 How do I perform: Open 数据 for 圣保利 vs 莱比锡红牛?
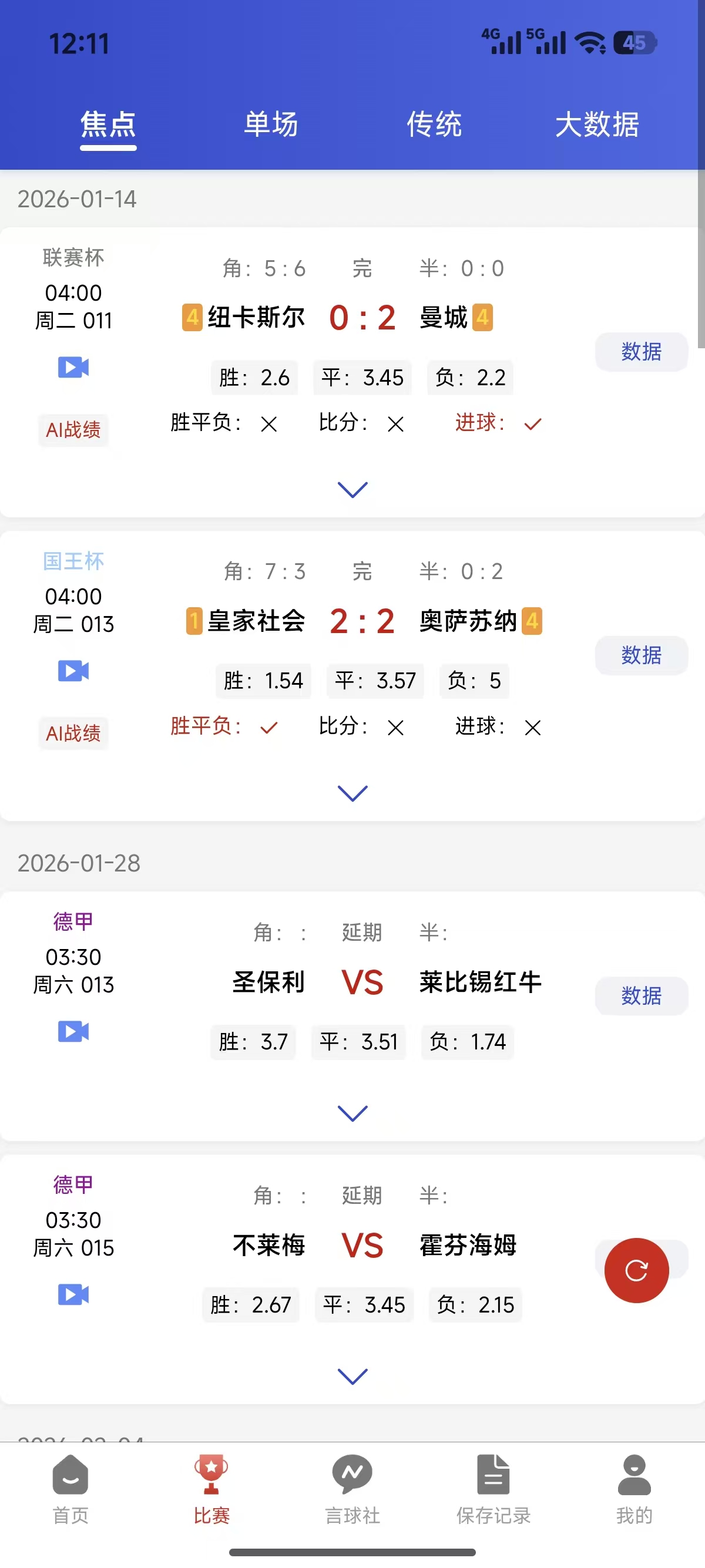point(640,996)
